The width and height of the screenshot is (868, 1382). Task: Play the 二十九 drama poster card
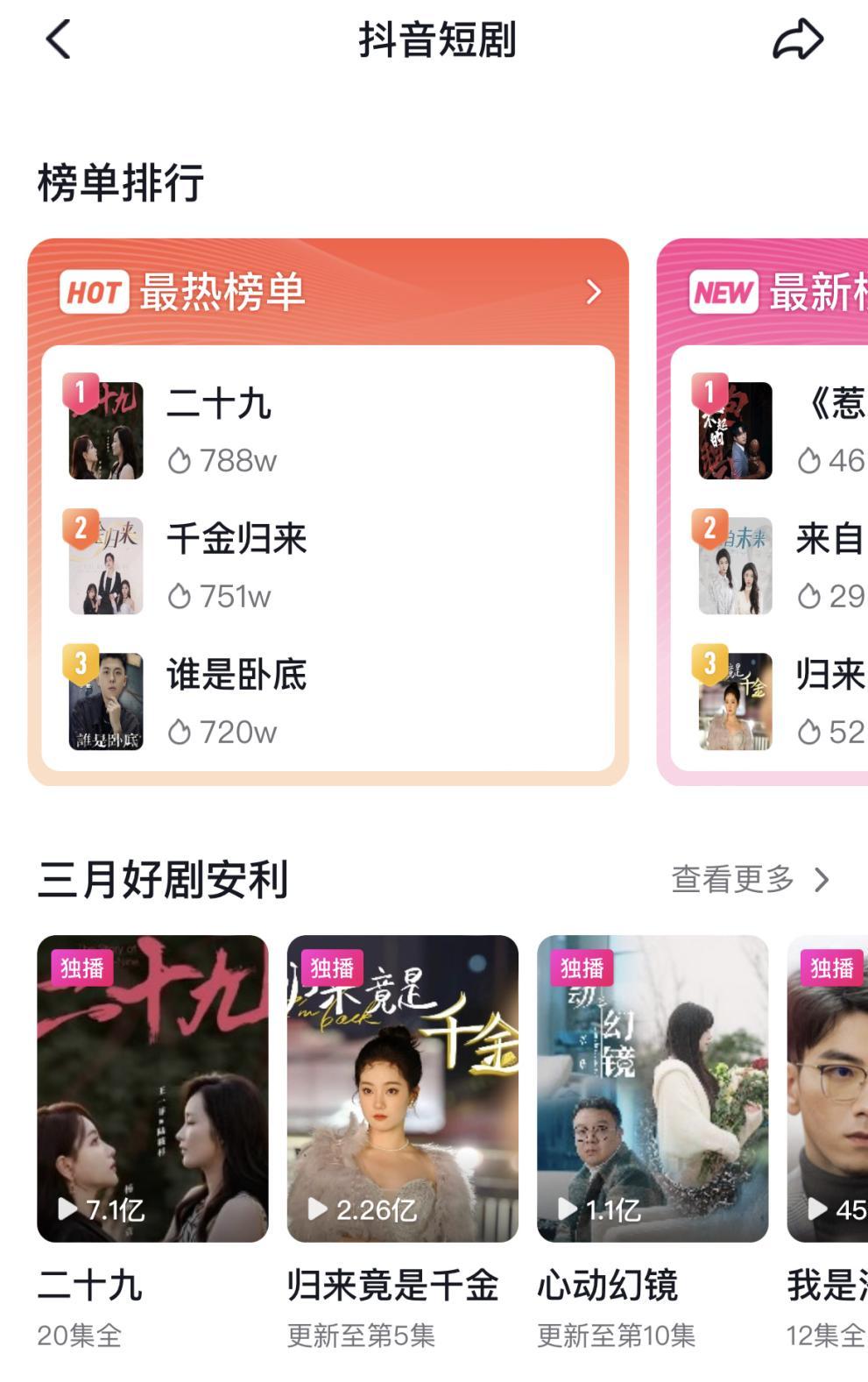tap(152, 1088)
